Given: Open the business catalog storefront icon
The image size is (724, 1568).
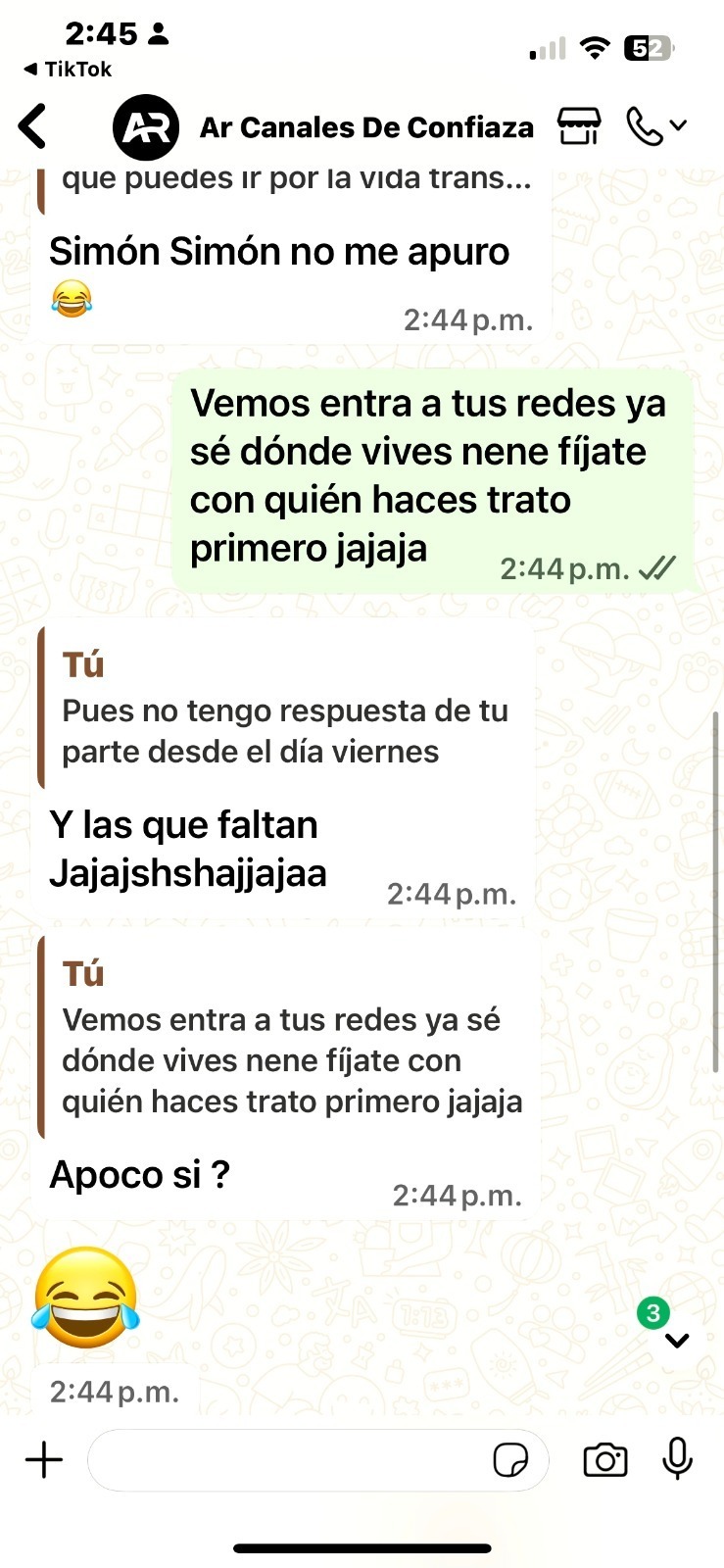Looking at the screenshot, I should [578, 126].
